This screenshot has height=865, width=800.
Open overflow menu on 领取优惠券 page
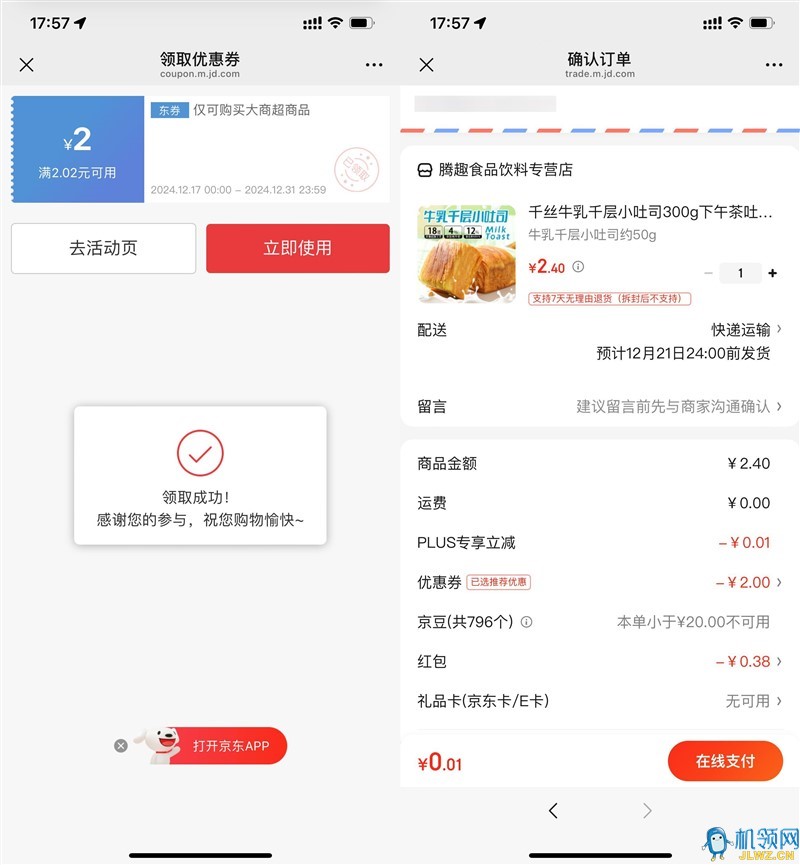tap(374, 65)
